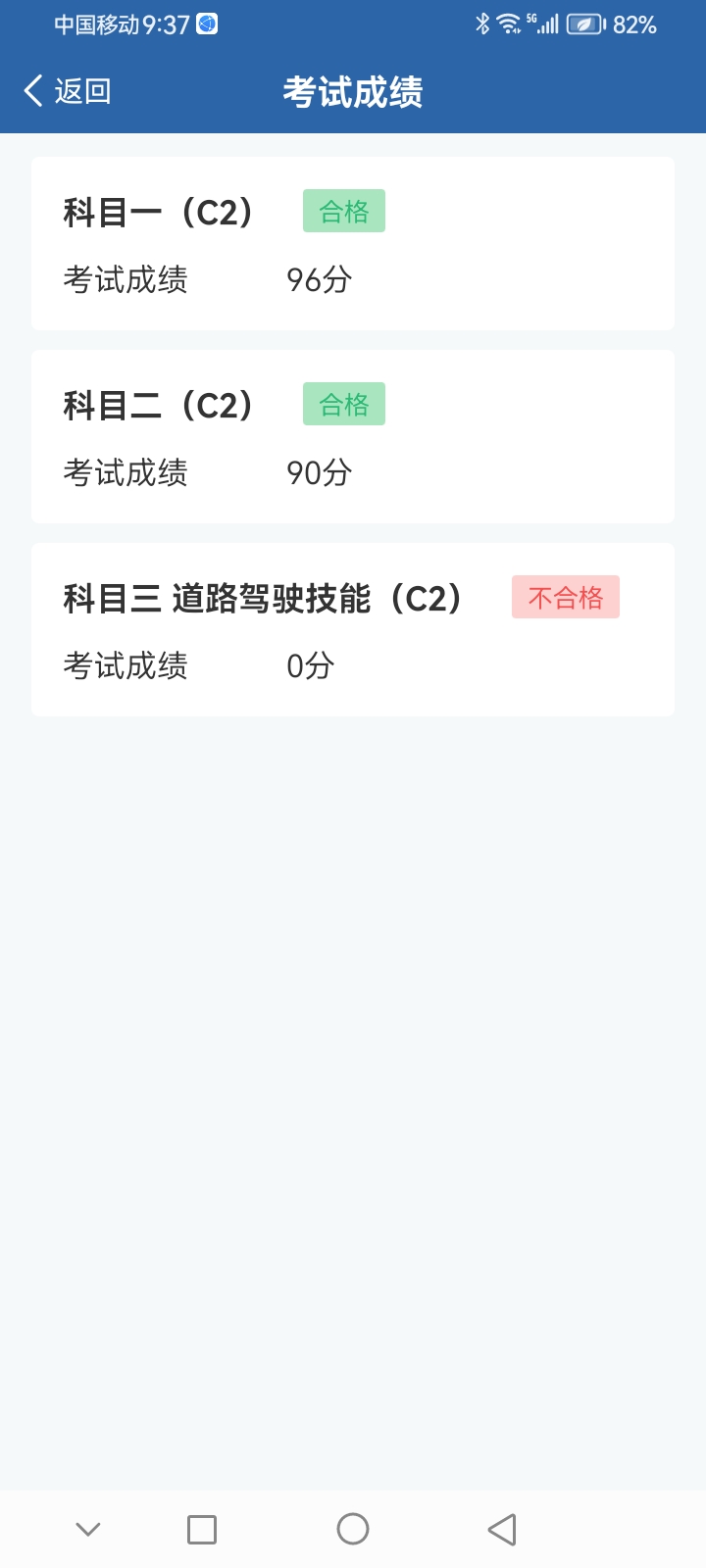Hide the navigation bar with down chevron

[x=88, y=1529]
